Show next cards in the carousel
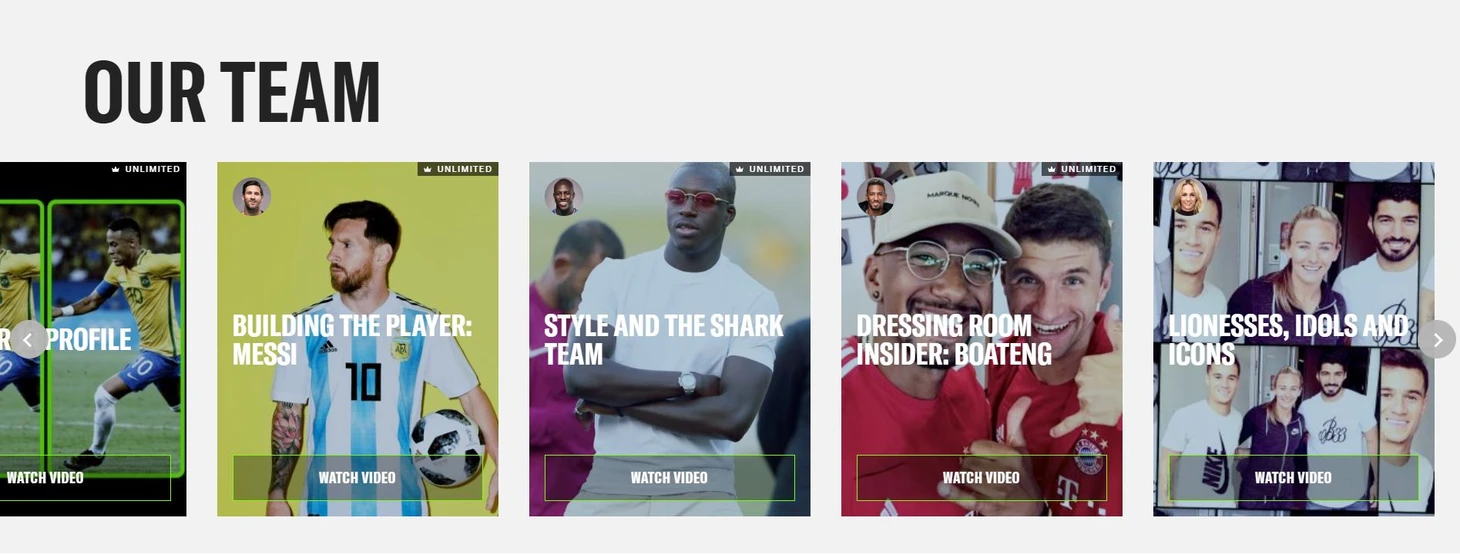This screenshot has height=559, width=1460. coord(1437,340)
